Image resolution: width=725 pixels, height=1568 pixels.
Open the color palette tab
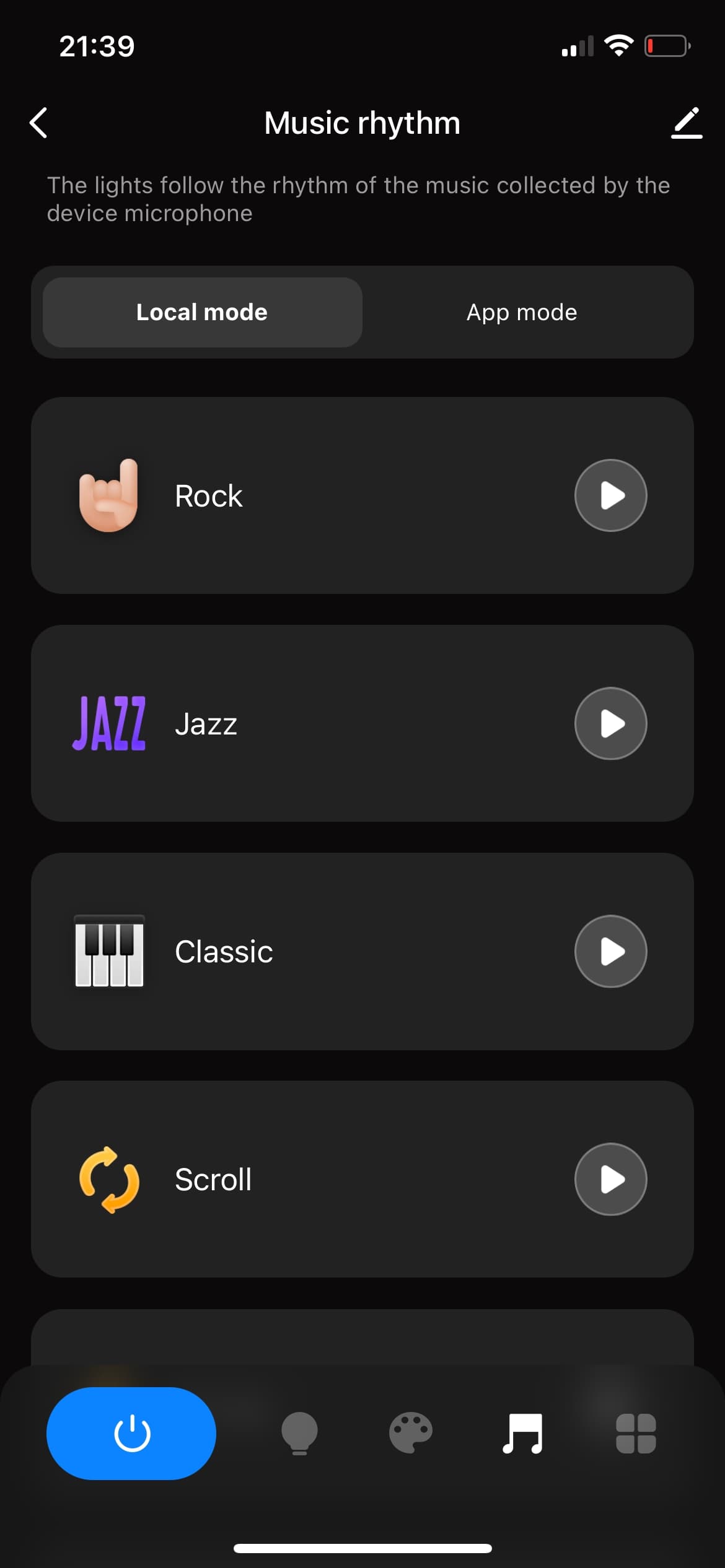(x=411, y=1433)
